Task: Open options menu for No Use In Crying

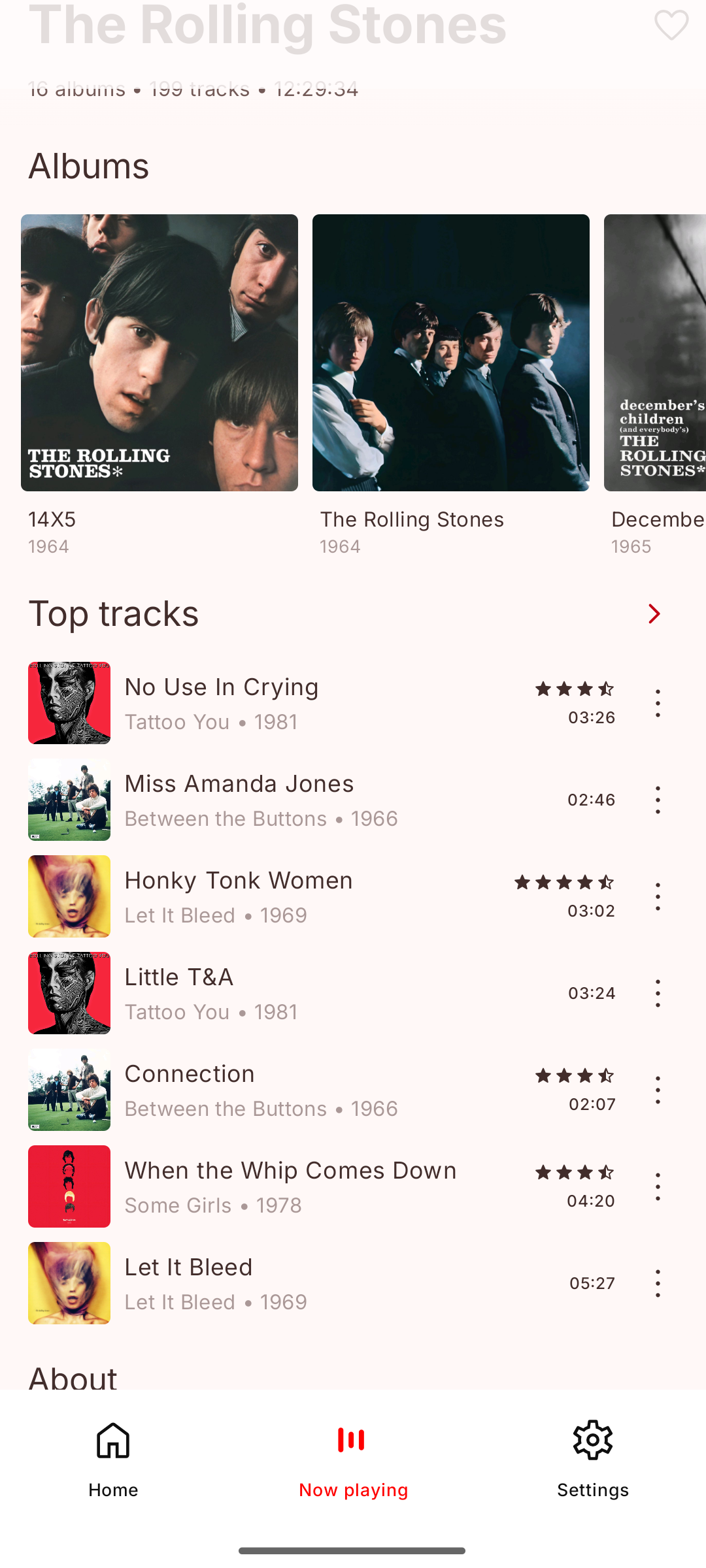Action: 658,703
